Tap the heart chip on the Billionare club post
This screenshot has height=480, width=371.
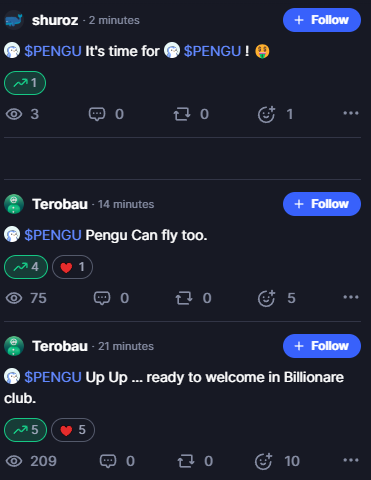click(x=73, y=430)
